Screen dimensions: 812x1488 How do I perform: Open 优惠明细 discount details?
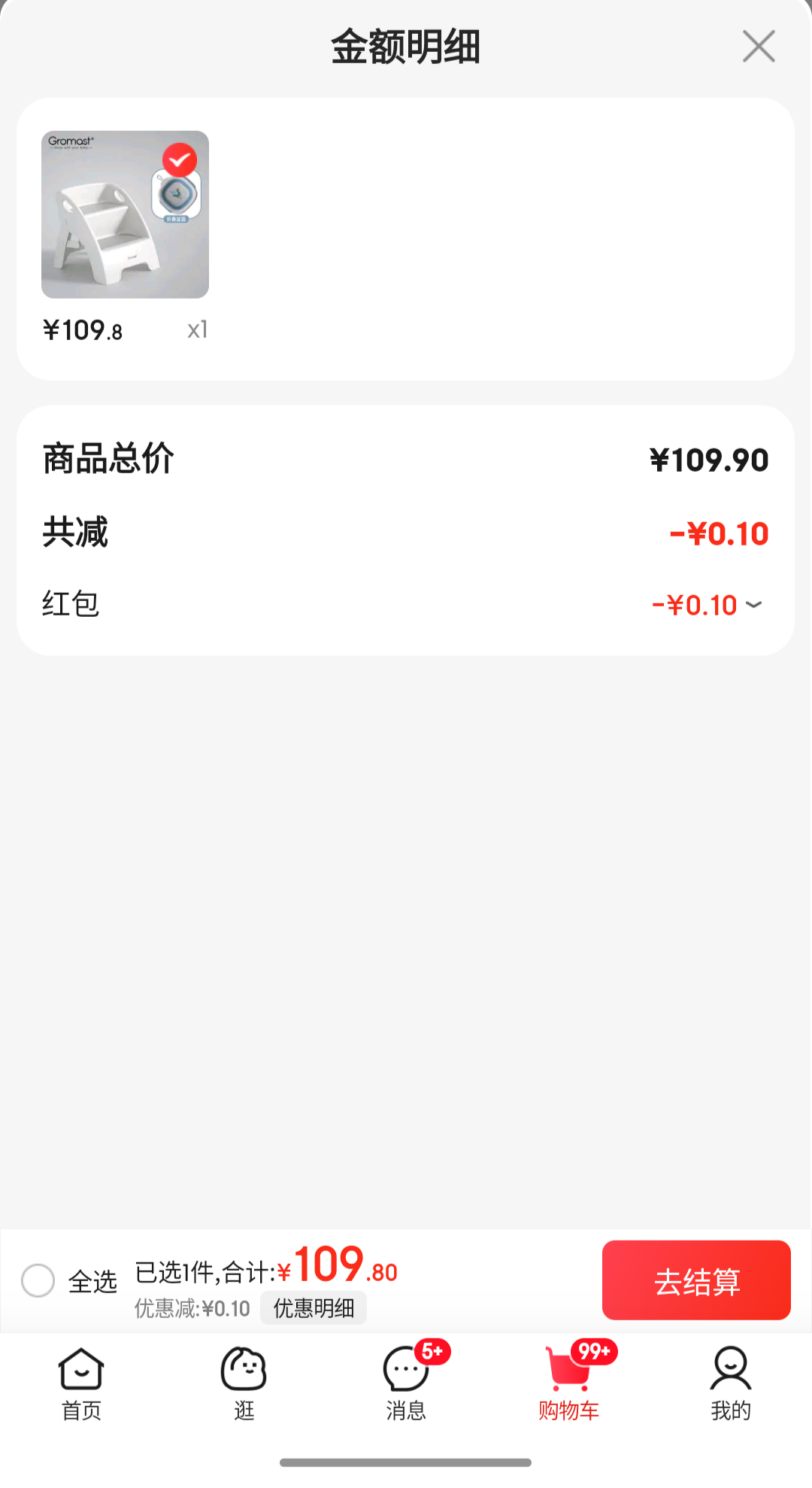[x=314, y=1308]
